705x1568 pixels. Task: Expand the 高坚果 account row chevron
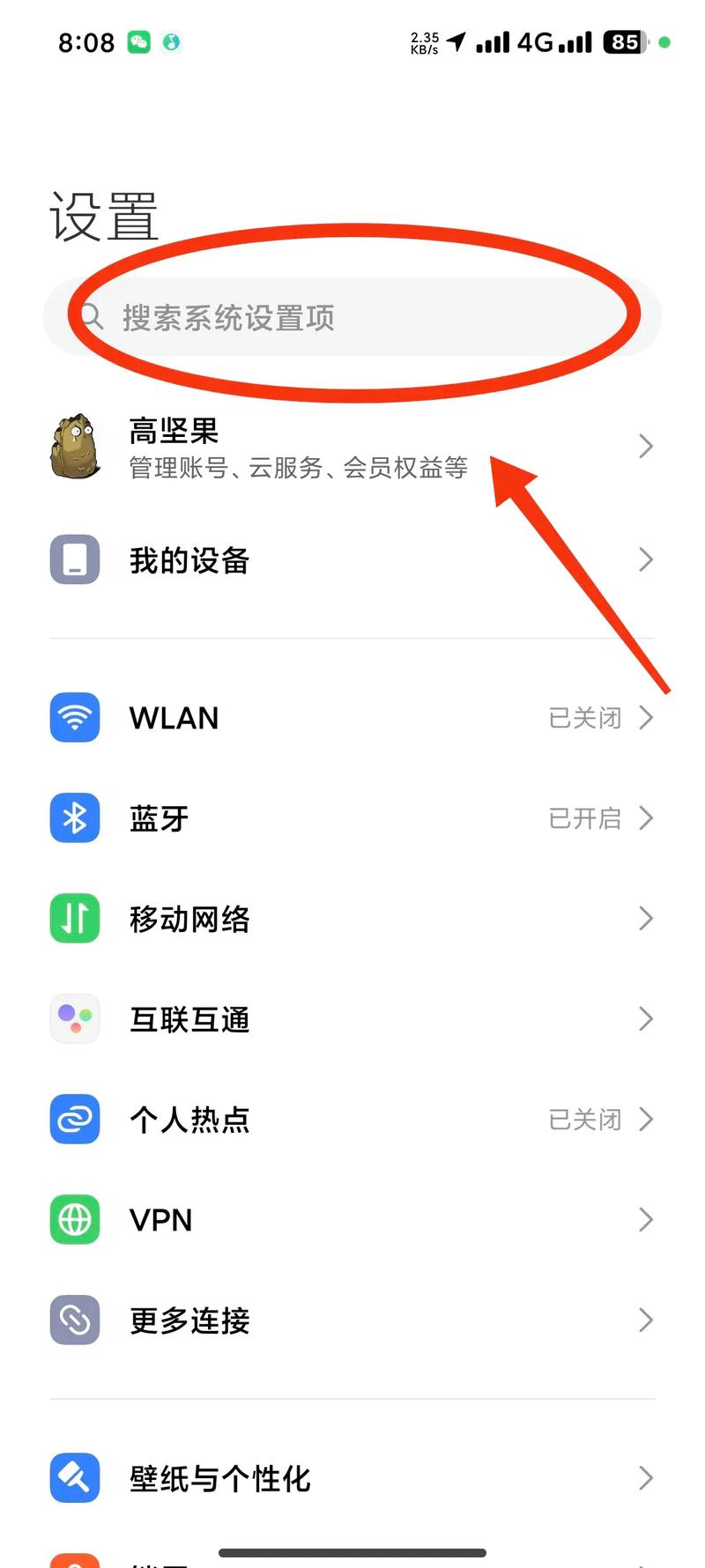(645, 447)
